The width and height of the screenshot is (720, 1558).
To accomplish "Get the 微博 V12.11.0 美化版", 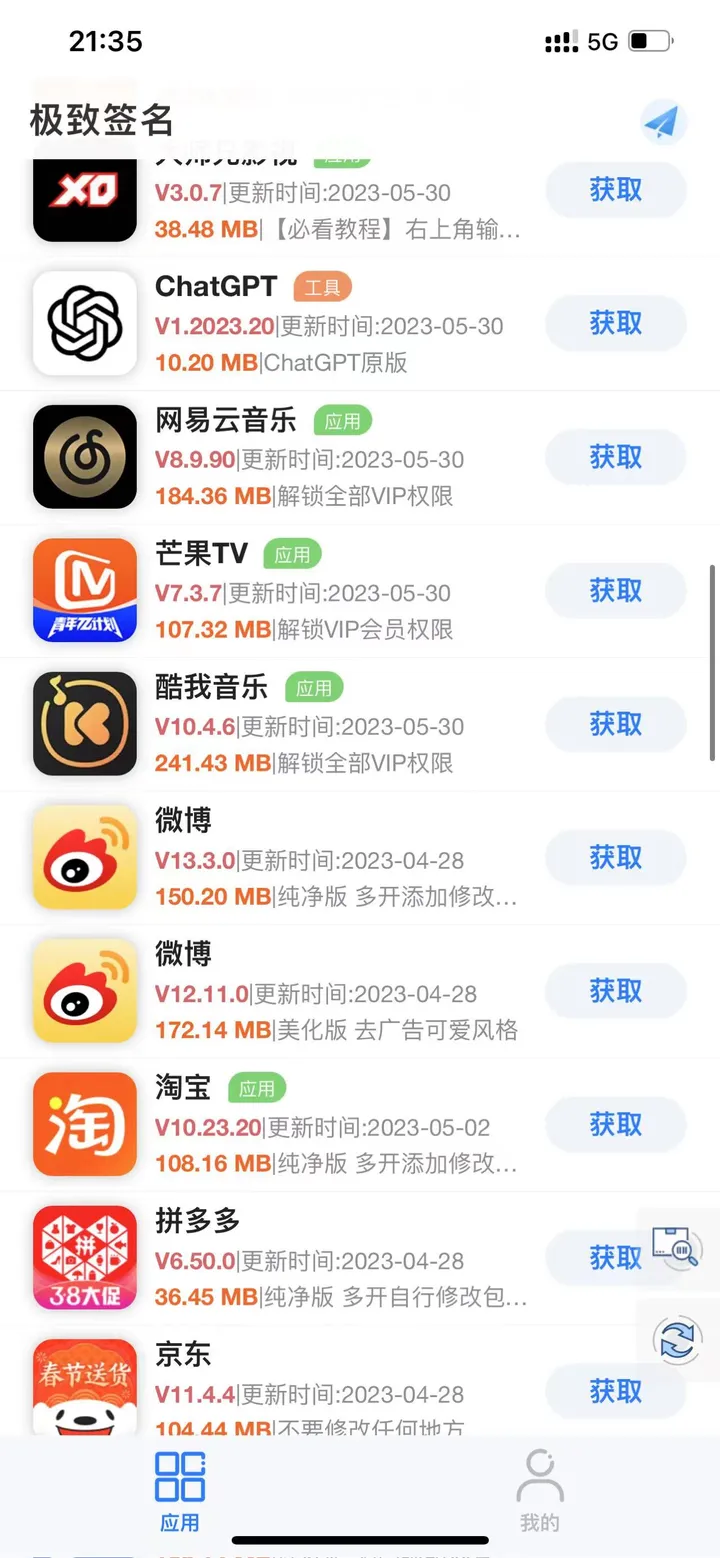I will tap(615, 991).
